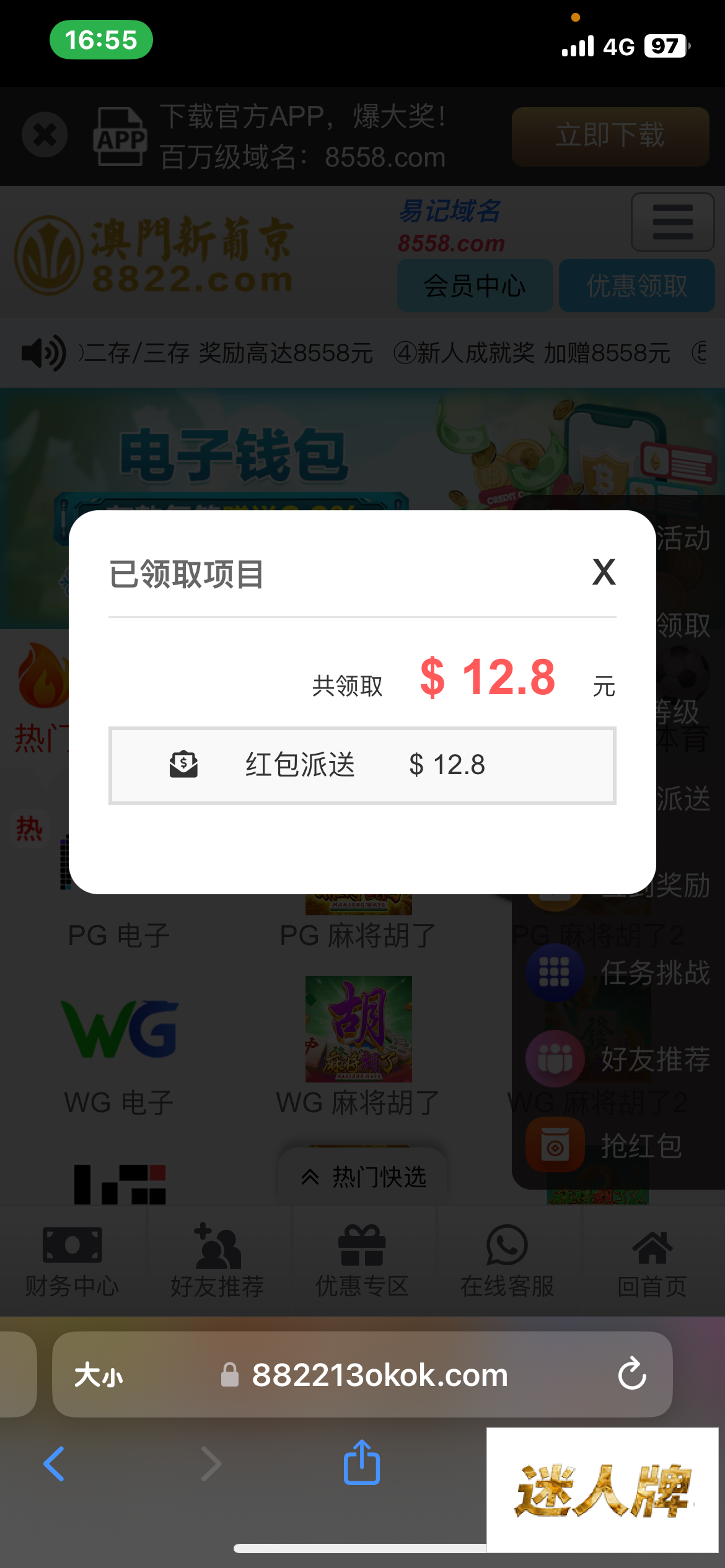Close the 已领取项目 dialog
The height and width of the screenshot is (1568, 725).
[604, 572]
